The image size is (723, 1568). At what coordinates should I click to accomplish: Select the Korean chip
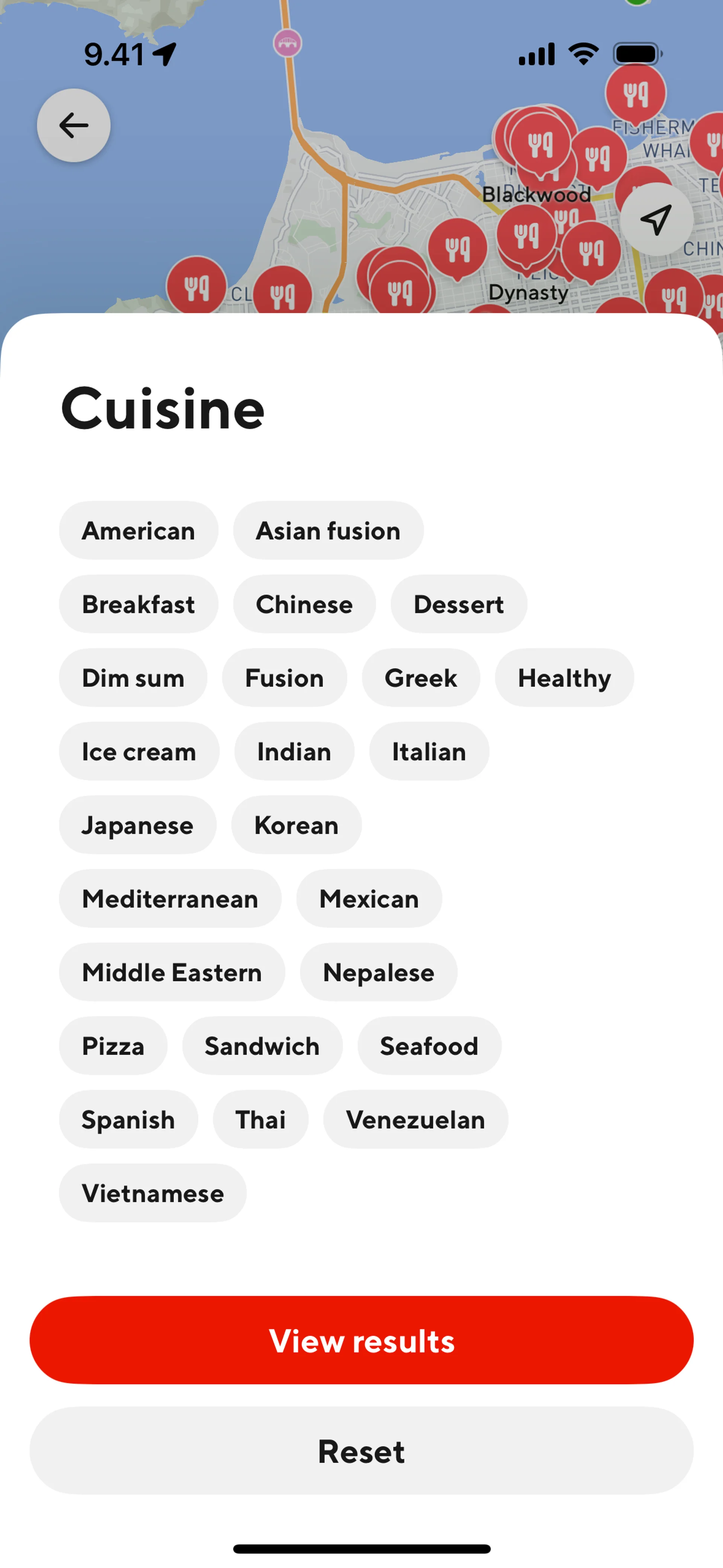(296, 825)
